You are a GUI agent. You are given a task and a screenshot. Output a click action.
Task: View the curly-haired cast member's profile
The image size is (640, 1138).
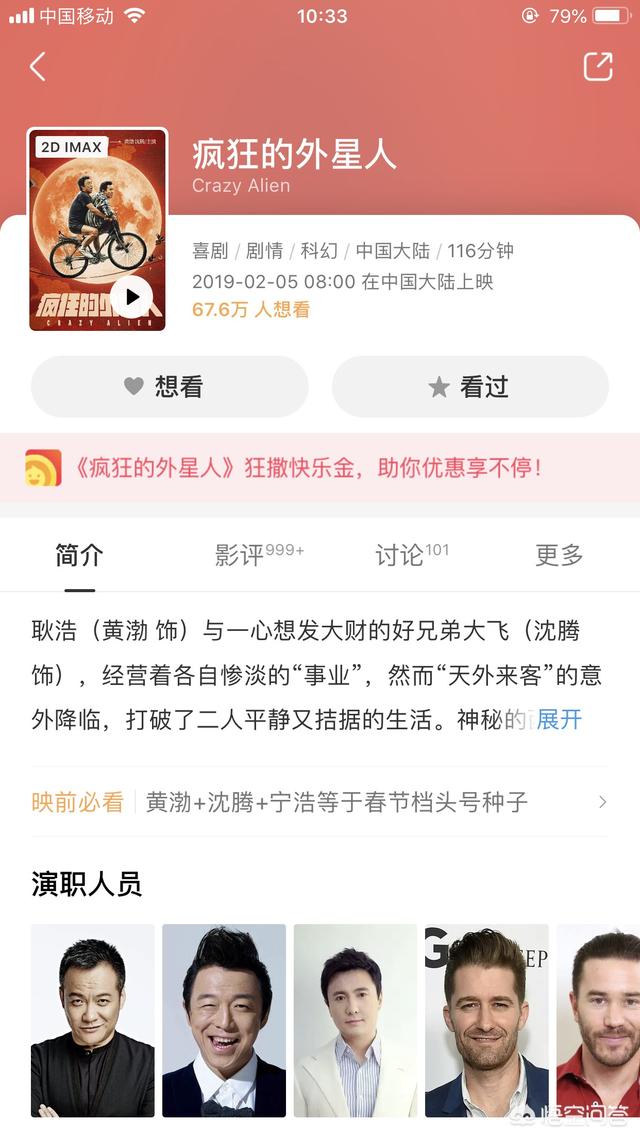(x=486, y=1020)
